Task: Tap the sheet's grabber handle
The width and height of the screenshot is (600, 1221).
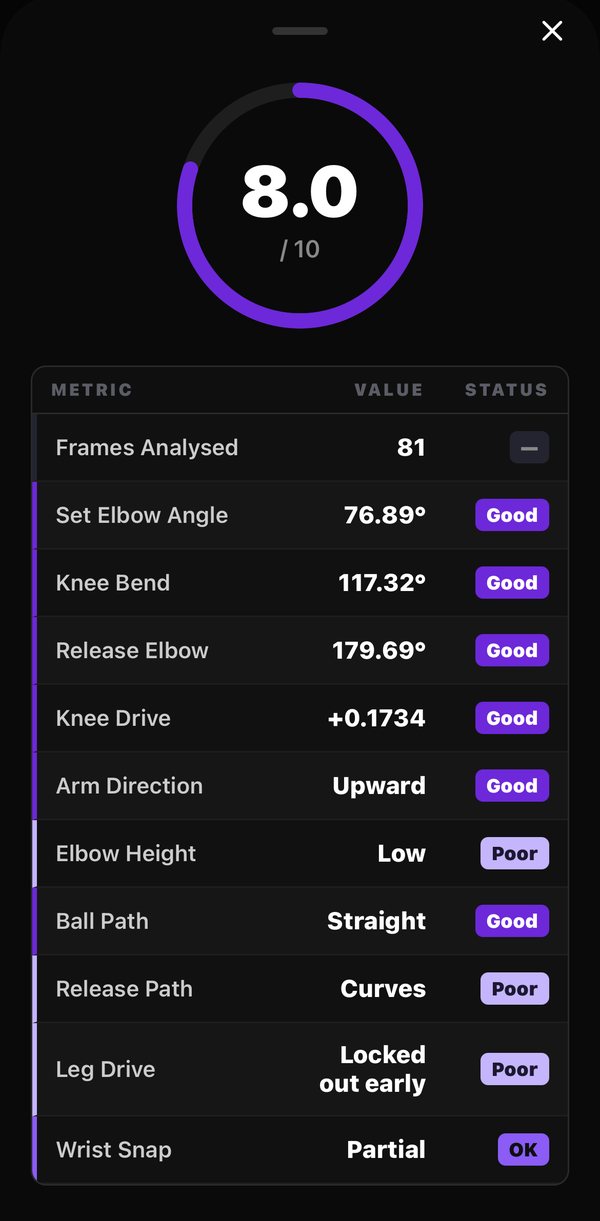Action: tap(300, 31)
